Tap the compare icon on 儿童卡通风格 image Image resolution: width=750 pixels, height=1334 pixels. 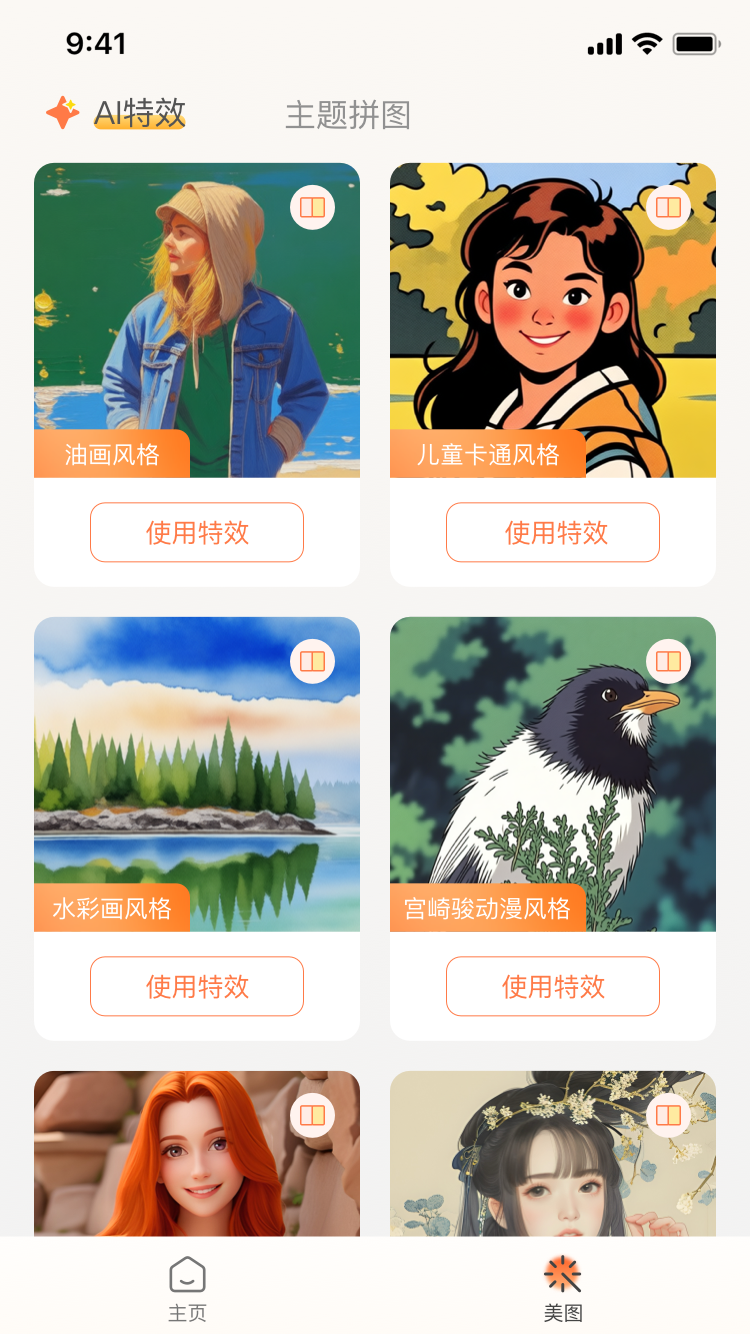coord(668,208)
